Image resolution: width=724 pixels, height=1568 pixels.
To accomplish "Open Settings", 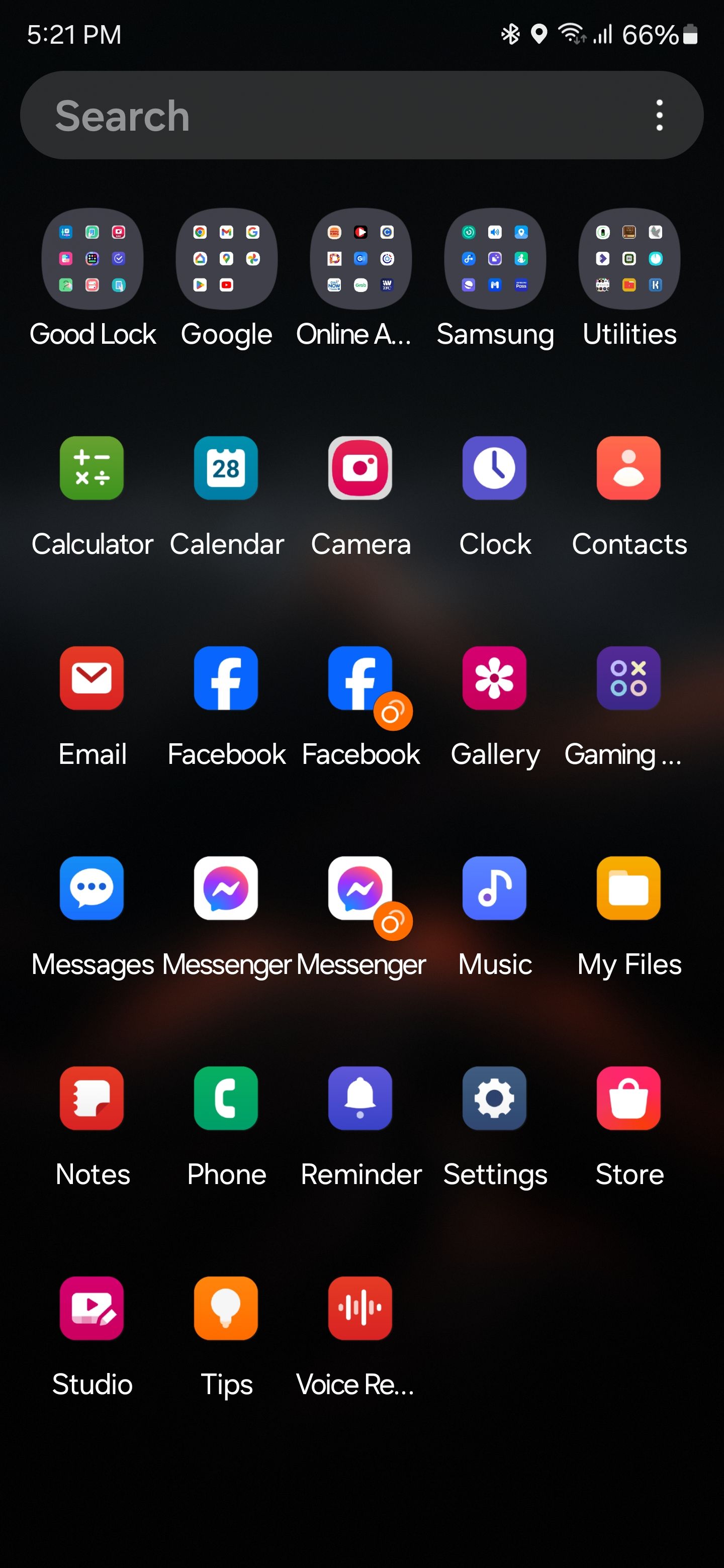I will click(494, 1099).
